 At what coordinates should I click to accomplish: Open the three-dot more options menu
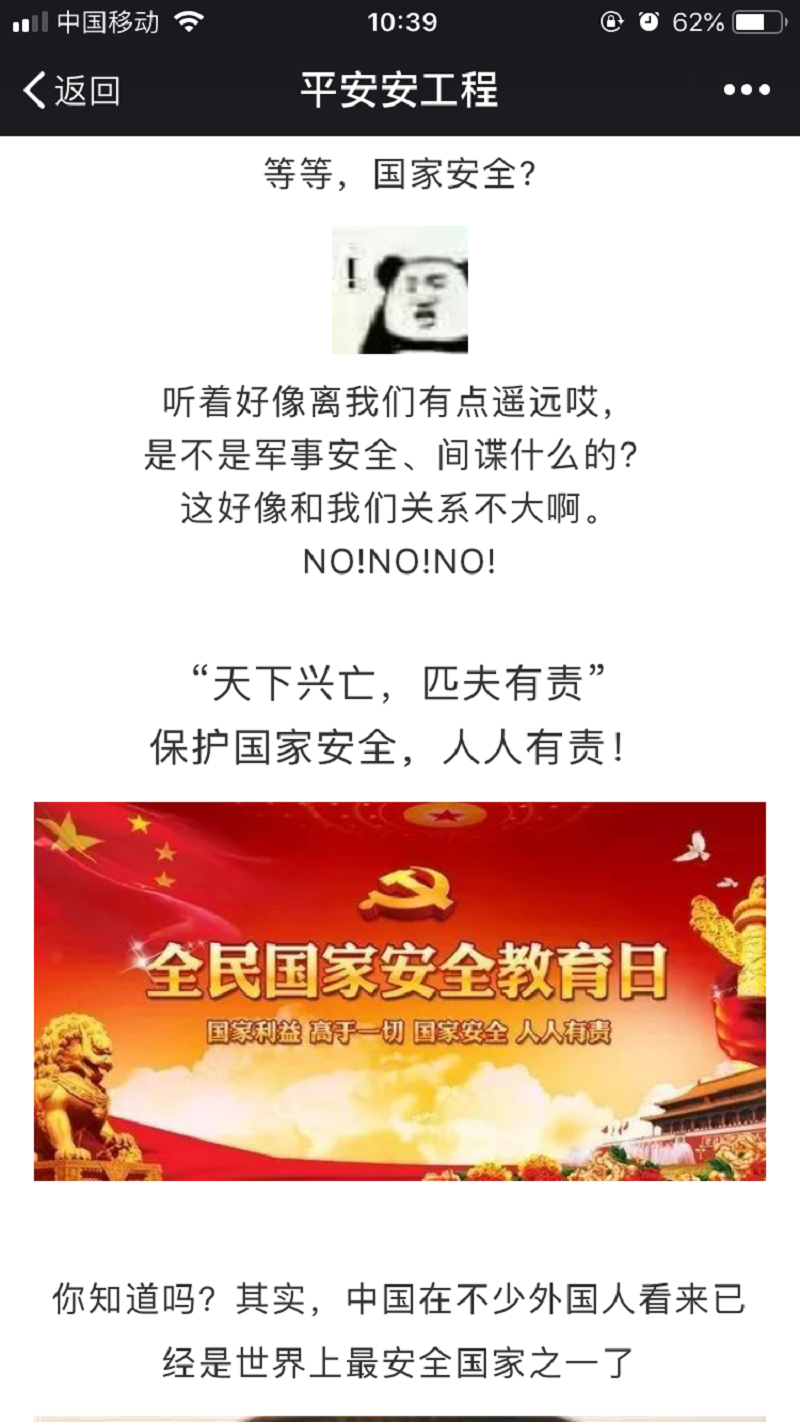746,91
